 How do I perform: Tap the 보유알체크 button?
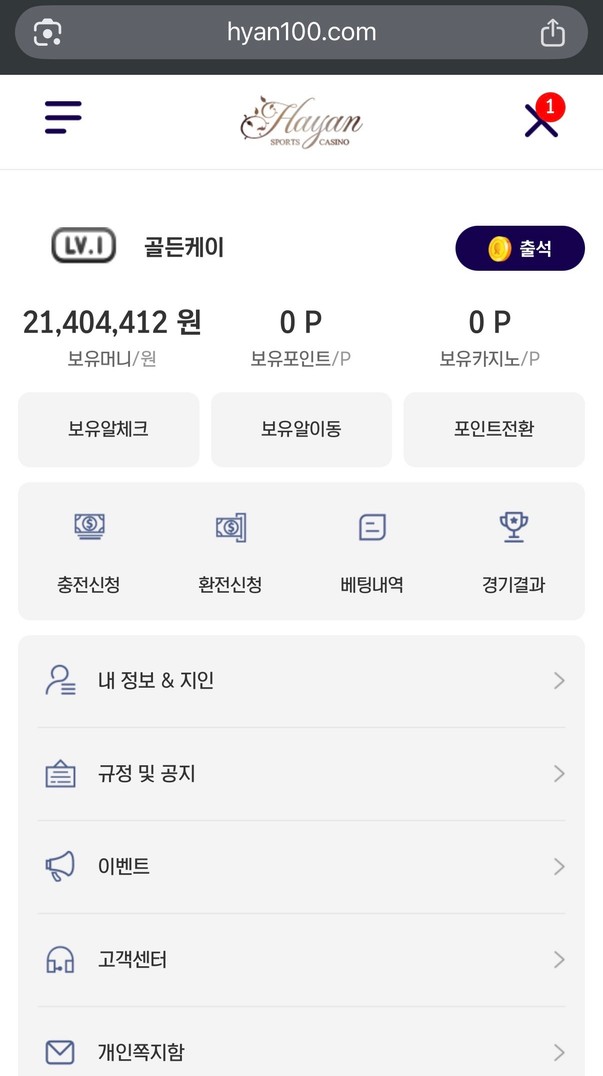[x=108, y=429]
